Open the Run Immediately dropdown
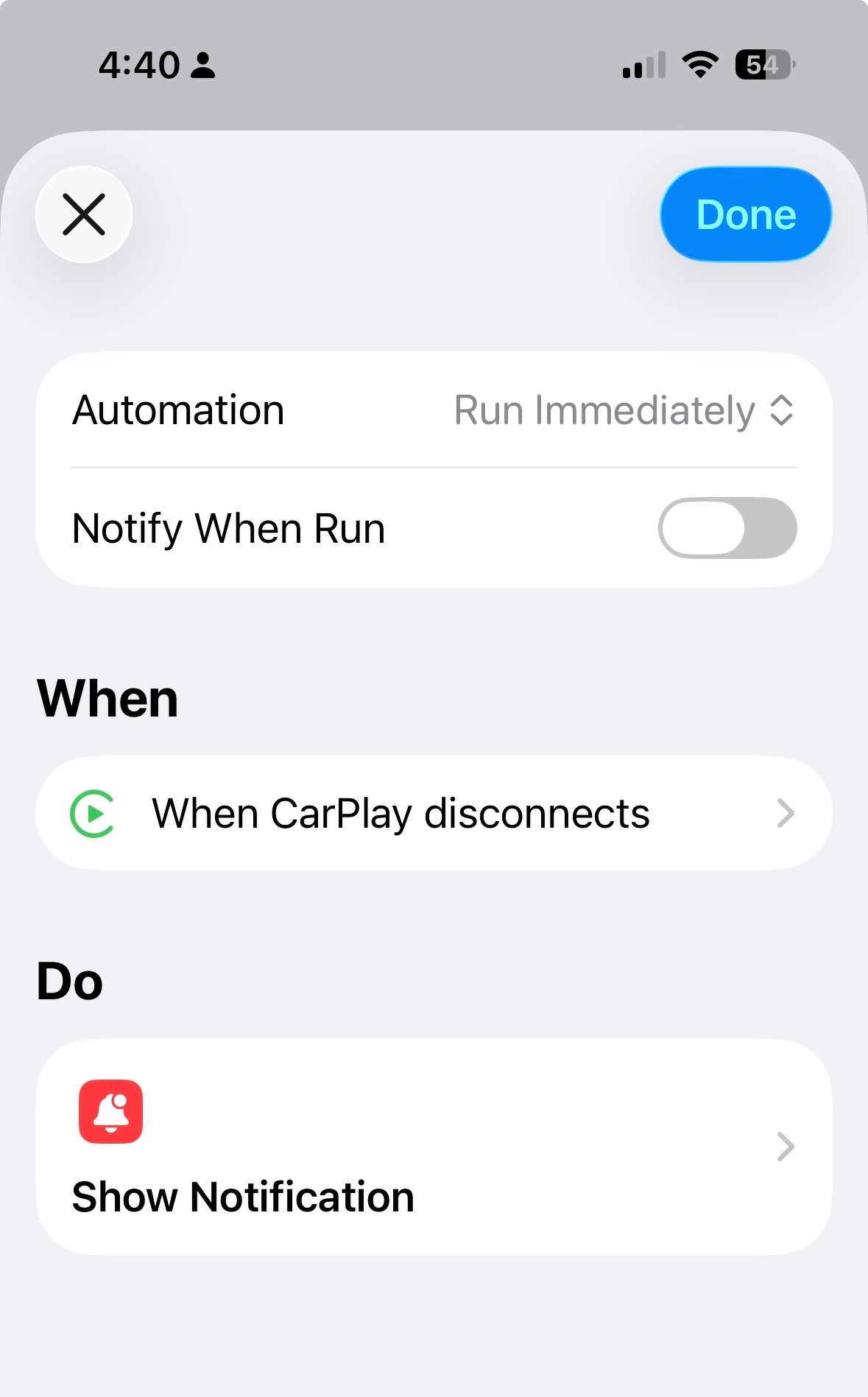868x1397 pixels. coord(623,410)
